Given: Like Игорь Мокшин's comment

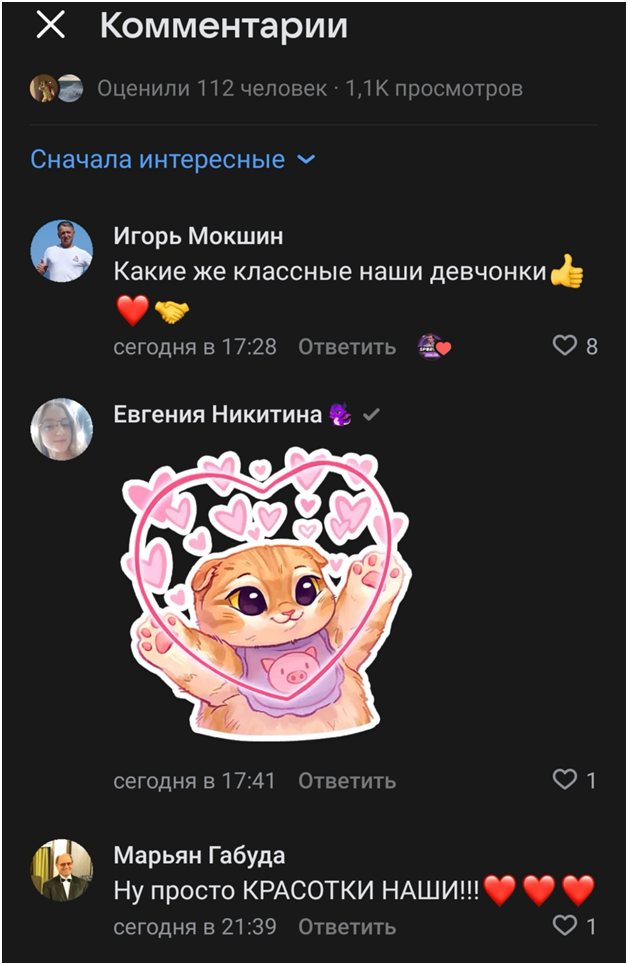Looking at the screenshot, I should point(566,346).
